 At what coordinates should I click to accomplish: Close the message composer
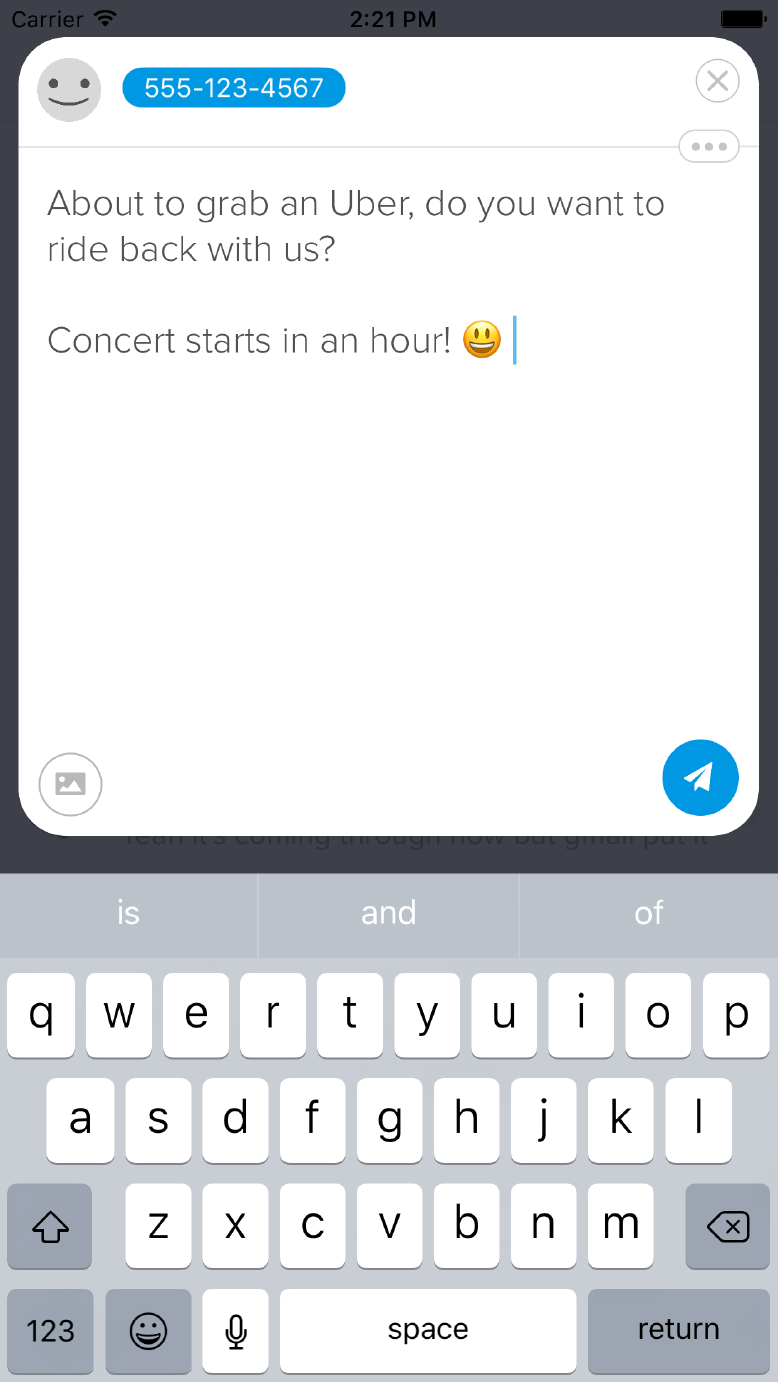(x=717, y=81)
